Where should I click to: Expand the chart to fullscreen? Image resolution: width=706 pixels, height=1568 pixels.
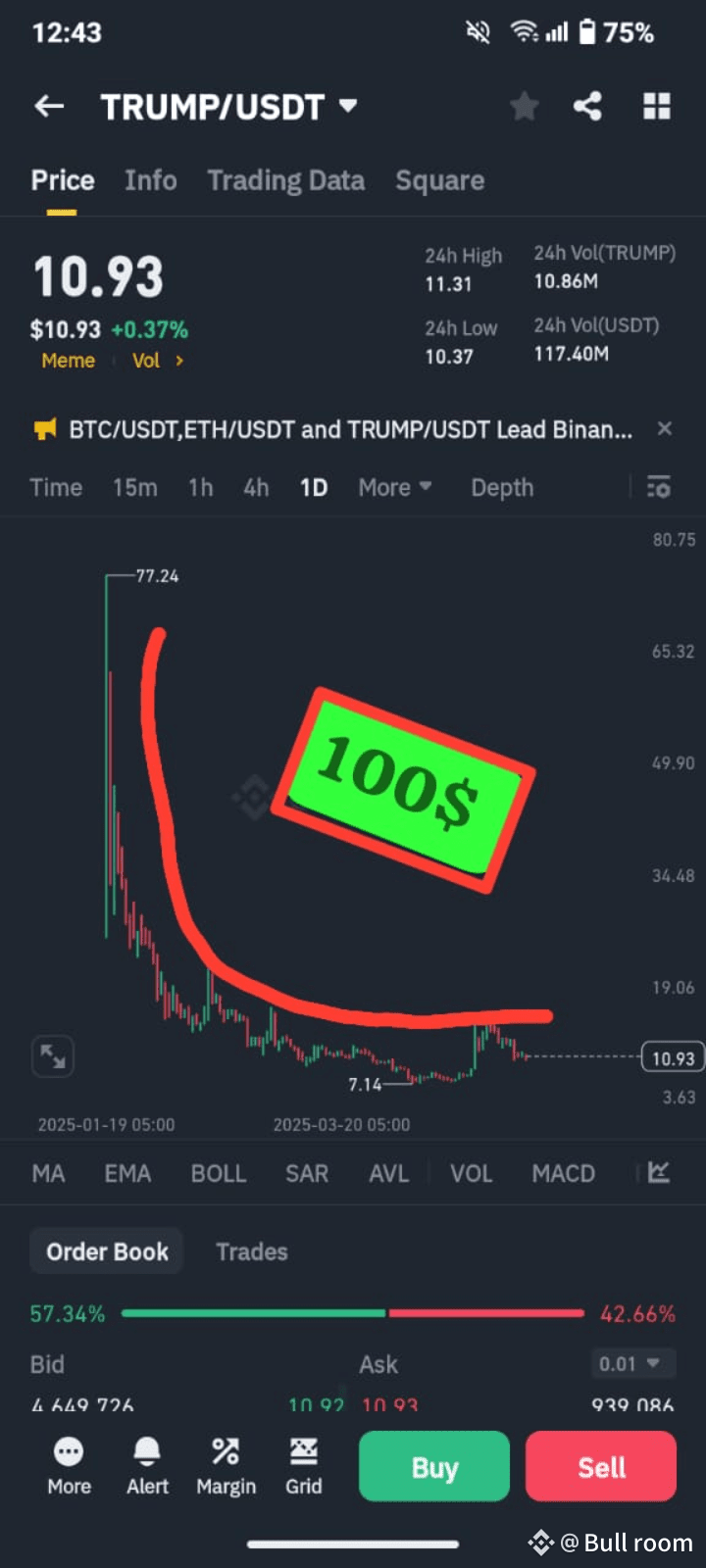pos(52,1056)
